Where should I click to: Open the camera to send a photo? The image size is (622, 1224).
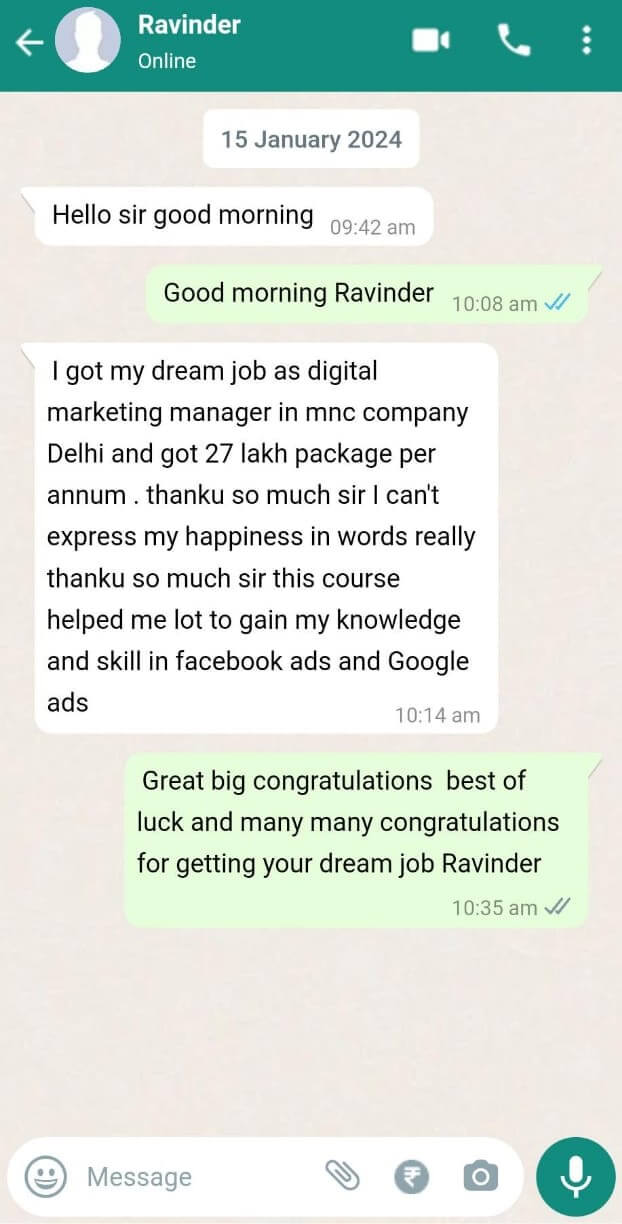480,1177
